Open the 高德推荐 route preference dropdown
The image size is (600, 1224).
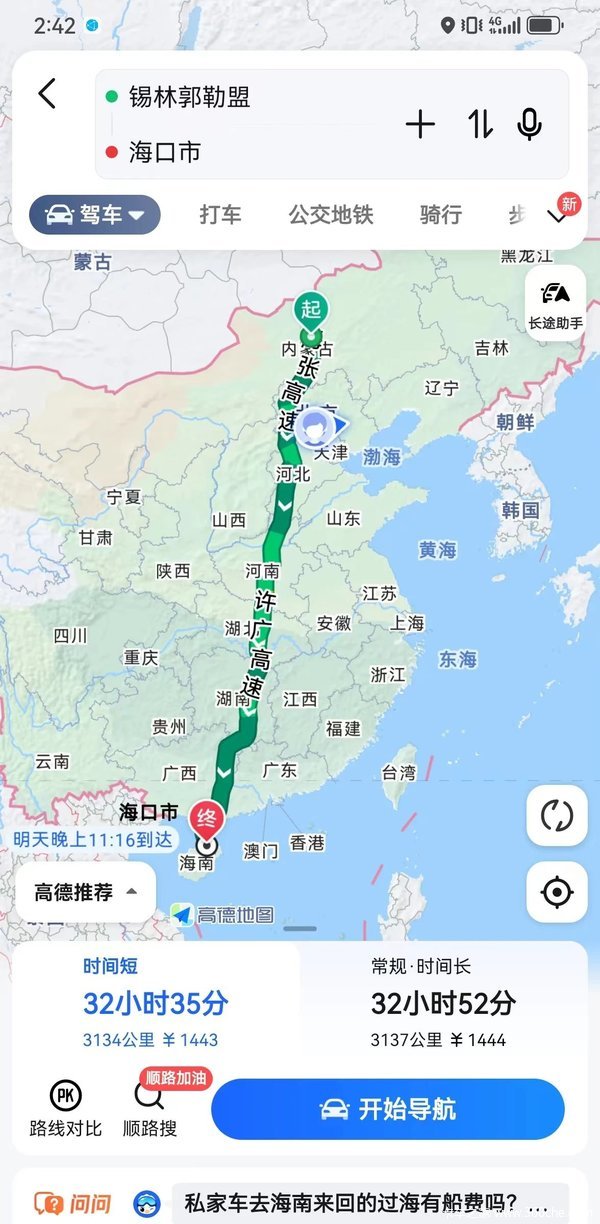tap(86, 892)
